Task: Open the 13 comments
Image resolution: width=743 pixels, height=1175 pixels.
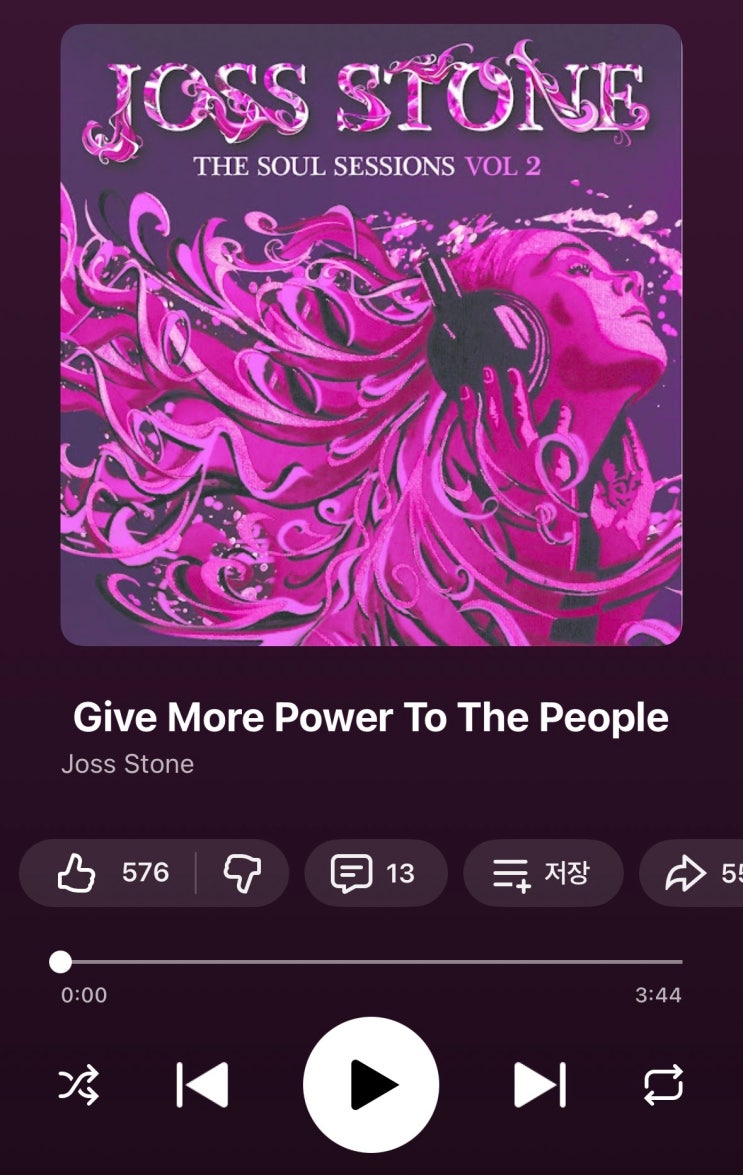Action: (373, 873)
